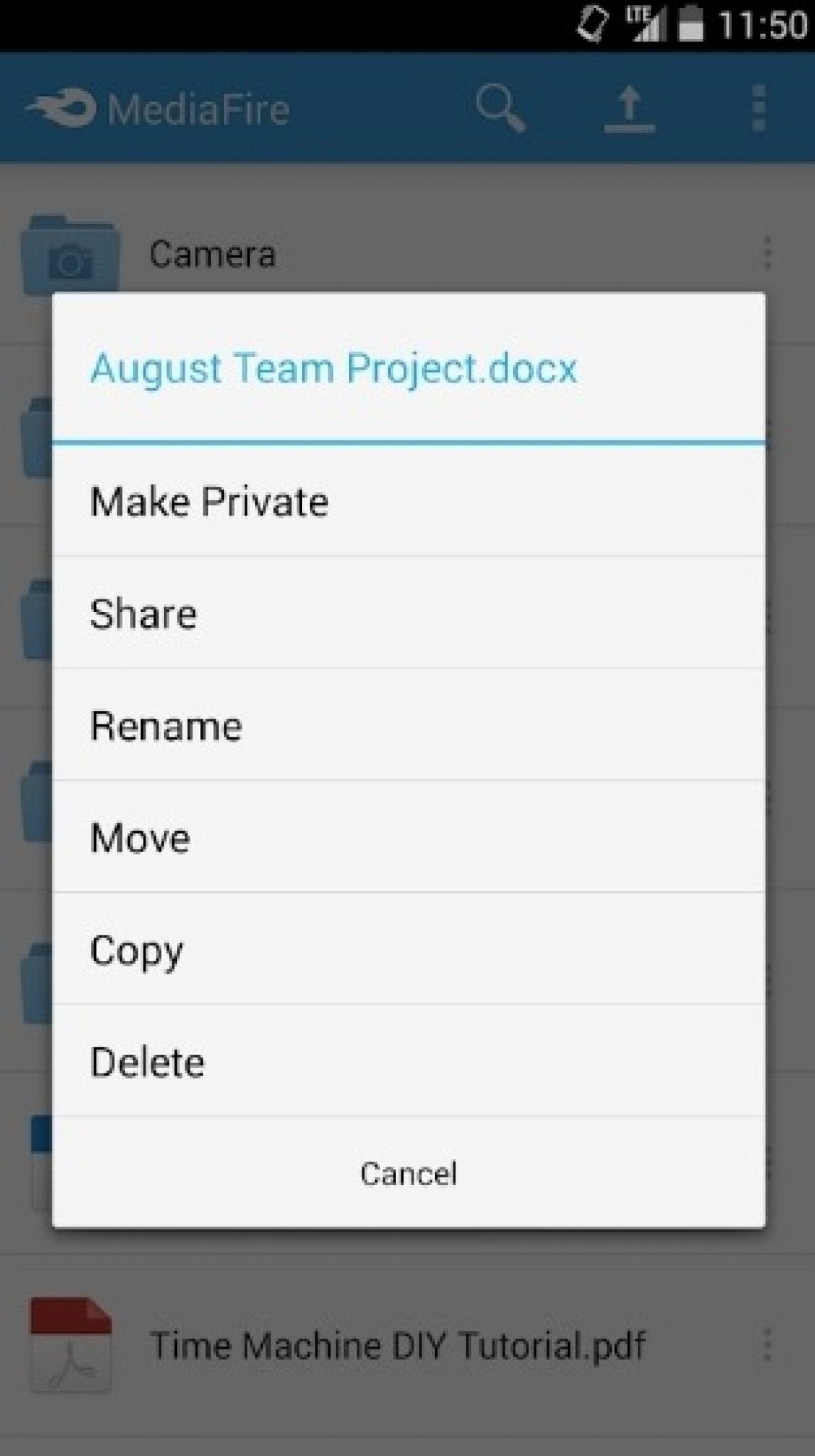Choose Rename from the file options

click(166, 726)
